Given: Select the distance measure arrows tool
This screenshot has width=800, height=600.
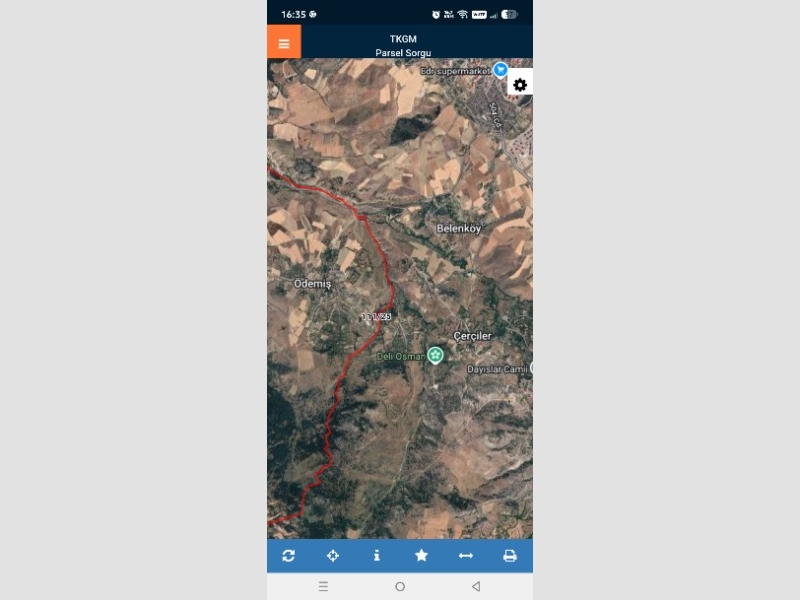Looking at the screenshot, I should coord(465,555).
